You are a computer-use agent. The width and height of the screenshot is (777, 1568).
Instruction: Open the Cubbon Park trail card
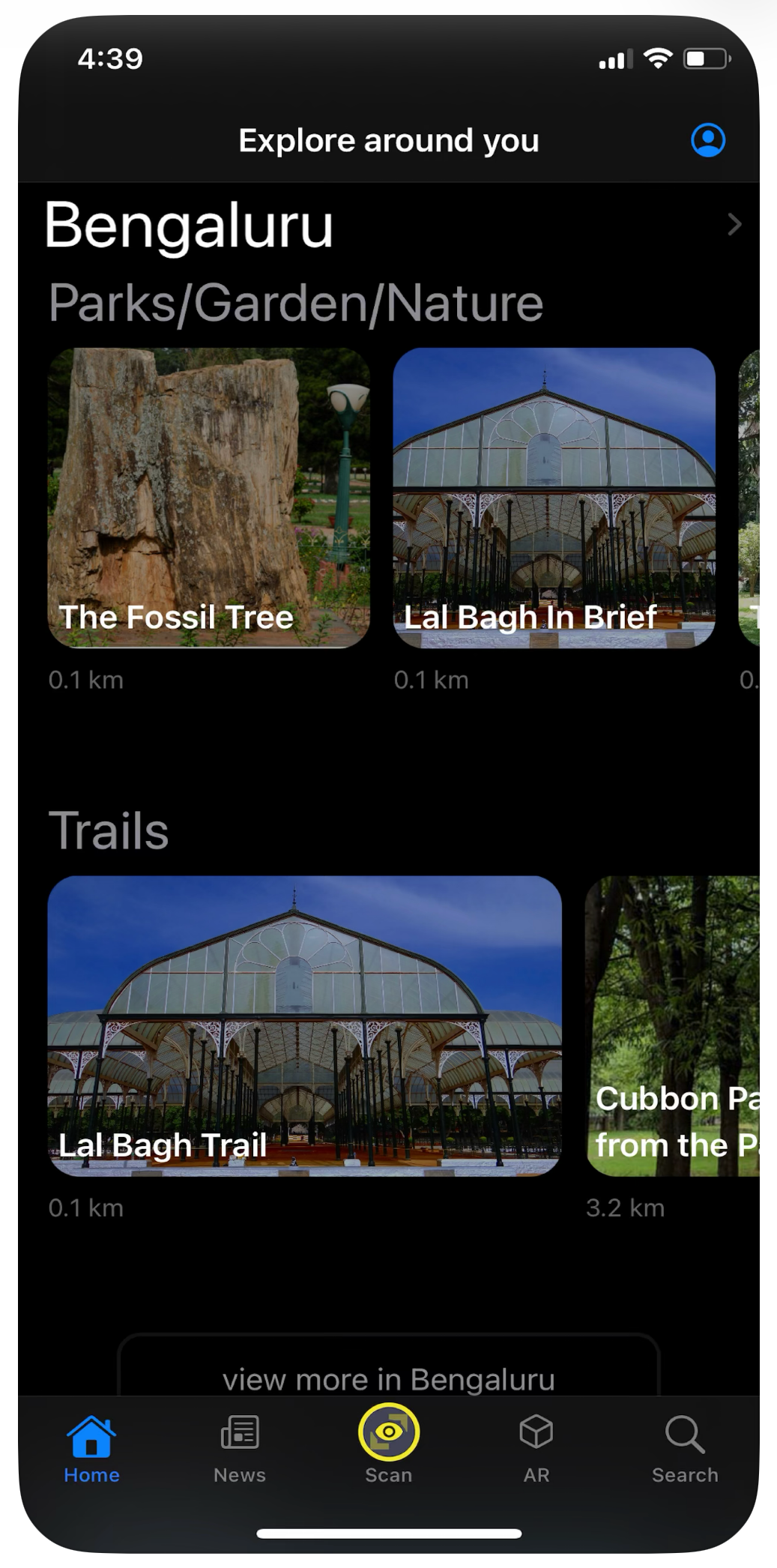pos(673,1025)
